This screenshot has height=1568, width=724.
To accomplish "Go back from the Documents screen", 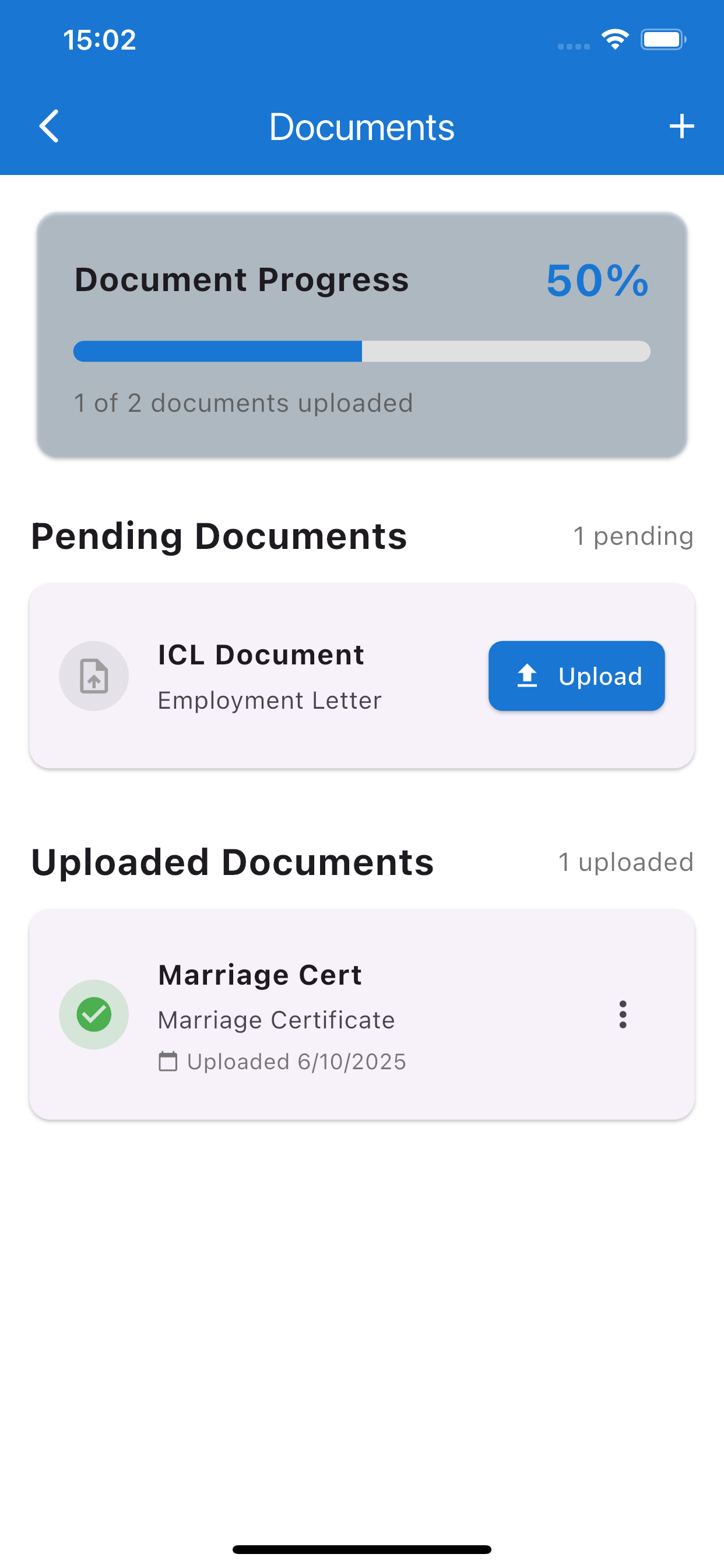I will (48, 126).
